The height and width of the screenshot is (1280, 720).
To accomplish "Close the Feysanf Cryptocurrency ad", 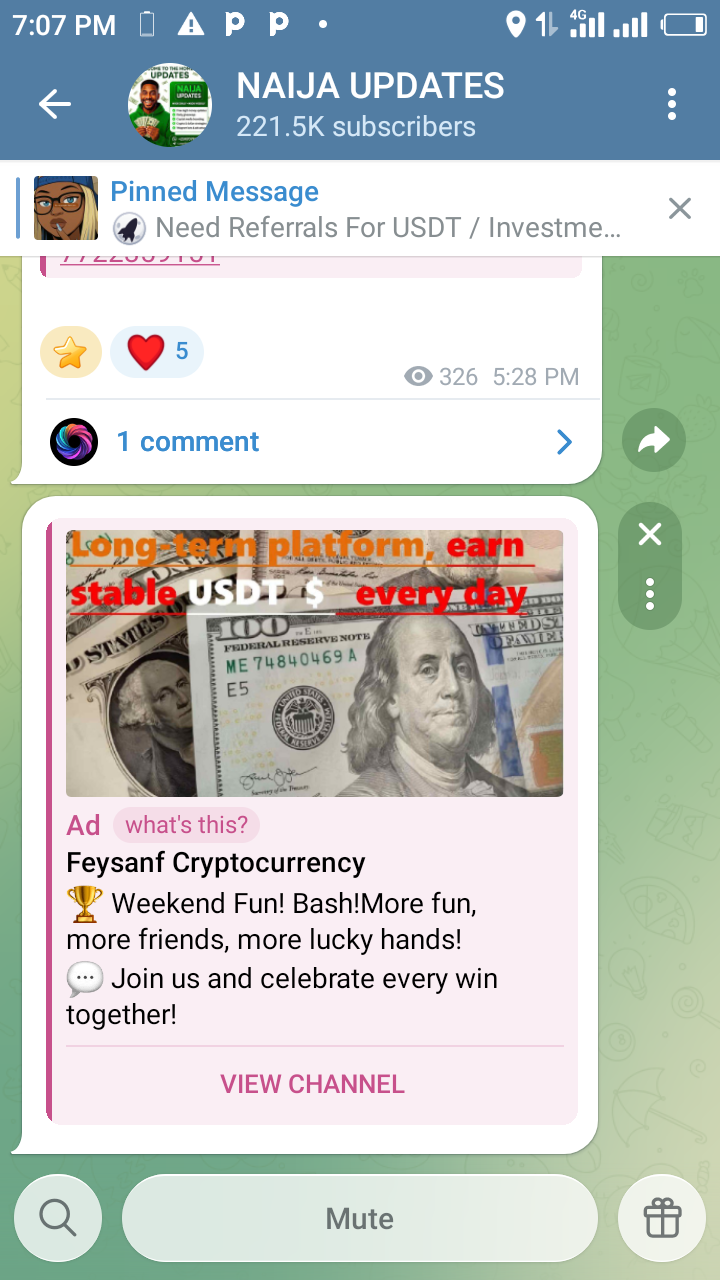I will (650, 535).
